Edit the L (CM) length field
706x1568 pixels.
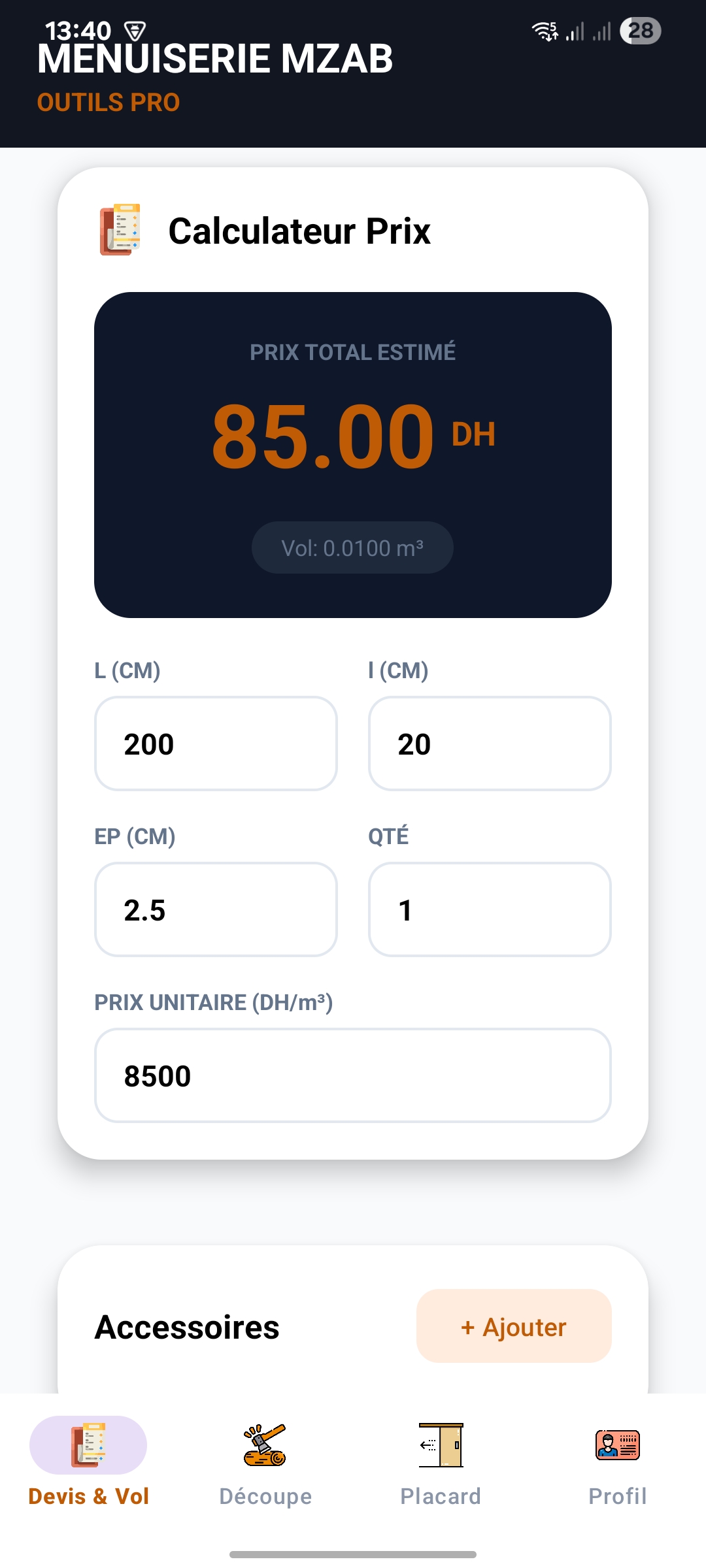[x=216, y=743]
